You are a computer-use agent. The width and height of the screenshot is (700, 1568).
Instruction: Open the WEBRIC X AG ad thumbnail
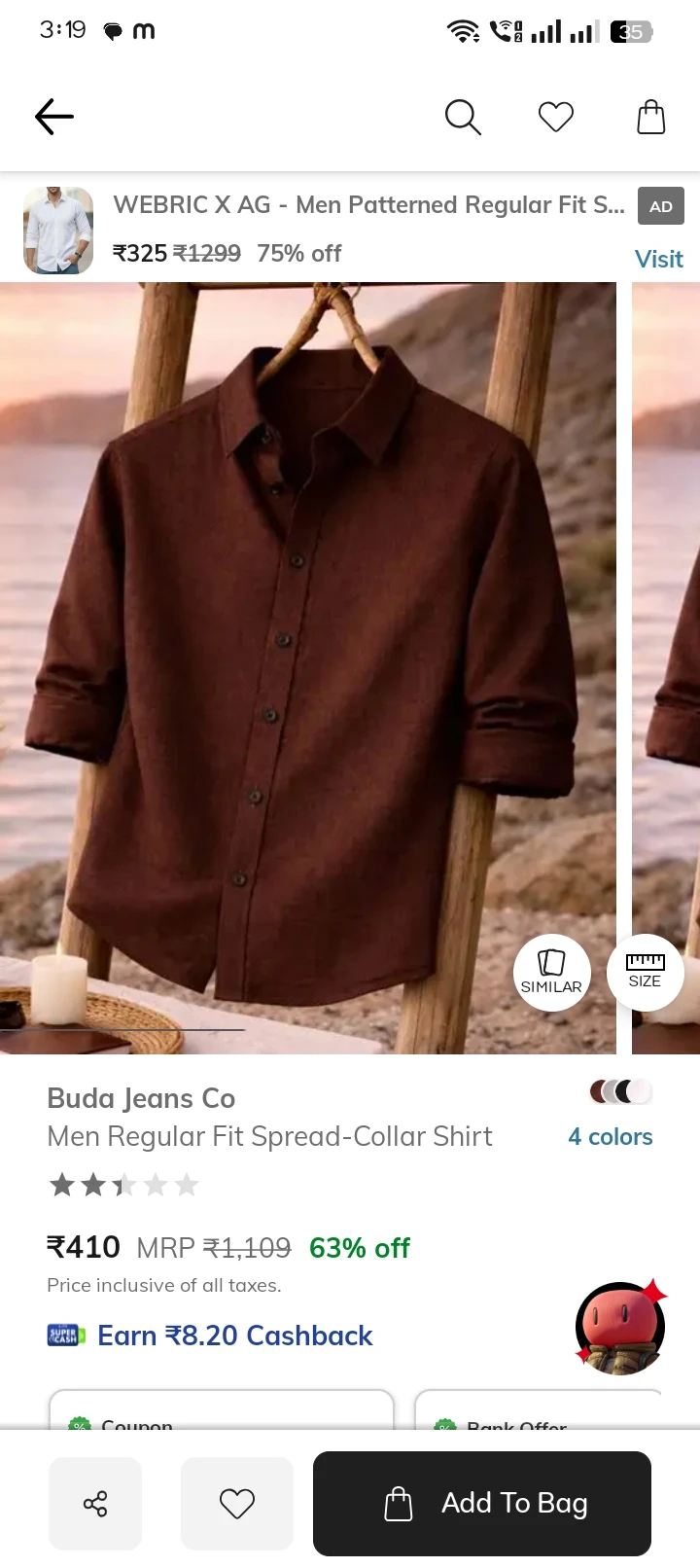58,231
